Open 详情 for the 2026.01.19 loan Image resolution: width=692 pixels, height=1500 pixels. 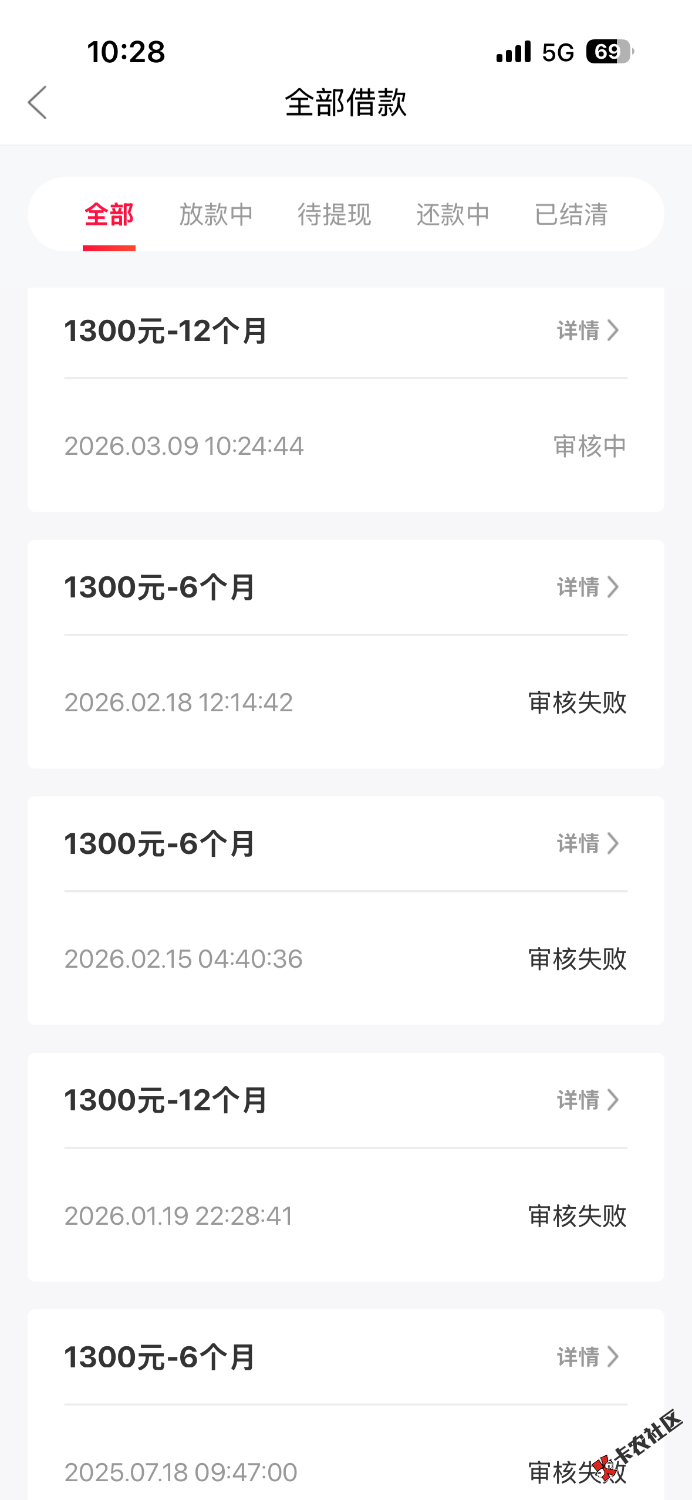point(588,1100)
